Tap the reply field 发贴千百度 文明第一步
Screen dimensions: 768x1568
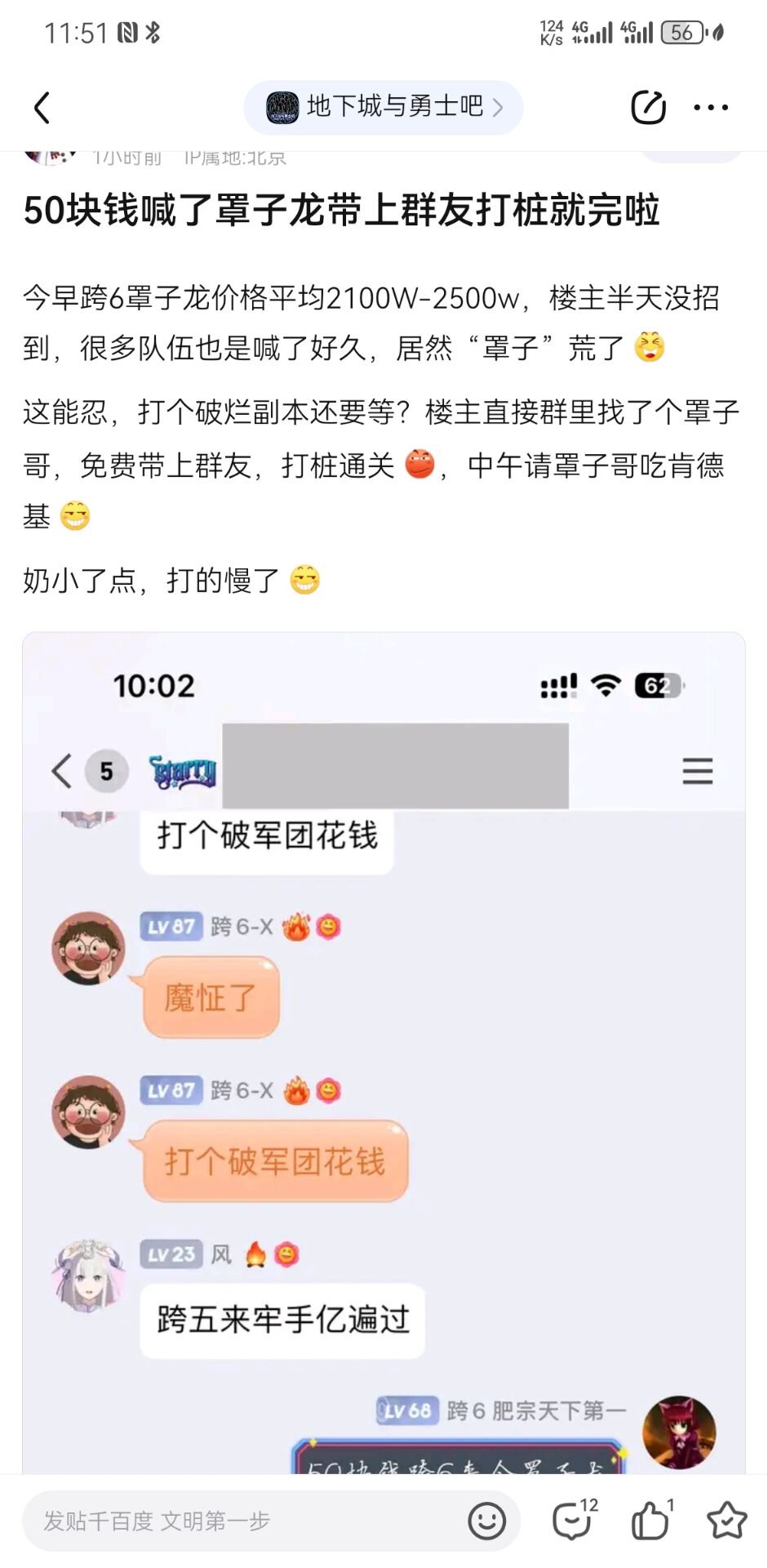[245, 1521]
